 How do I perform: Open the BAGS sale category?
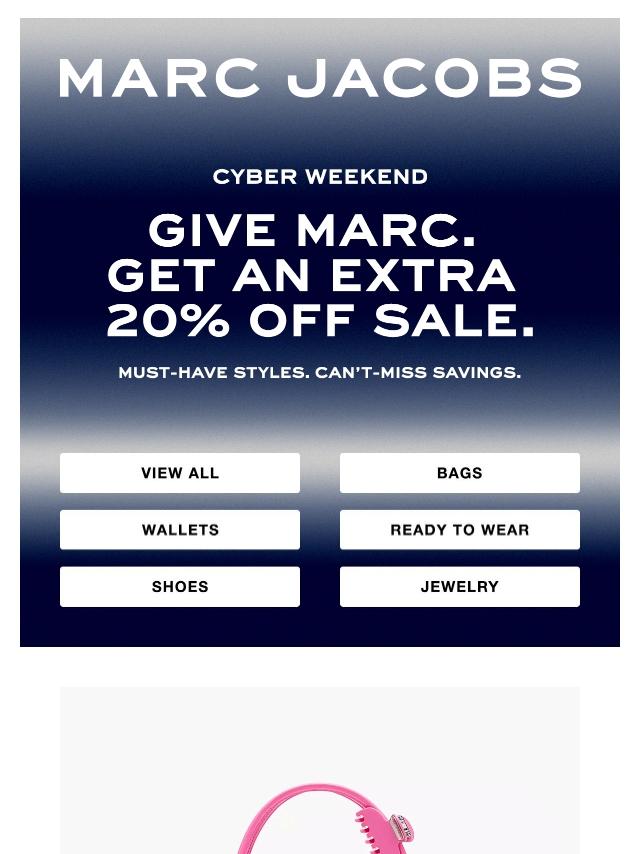460,473
